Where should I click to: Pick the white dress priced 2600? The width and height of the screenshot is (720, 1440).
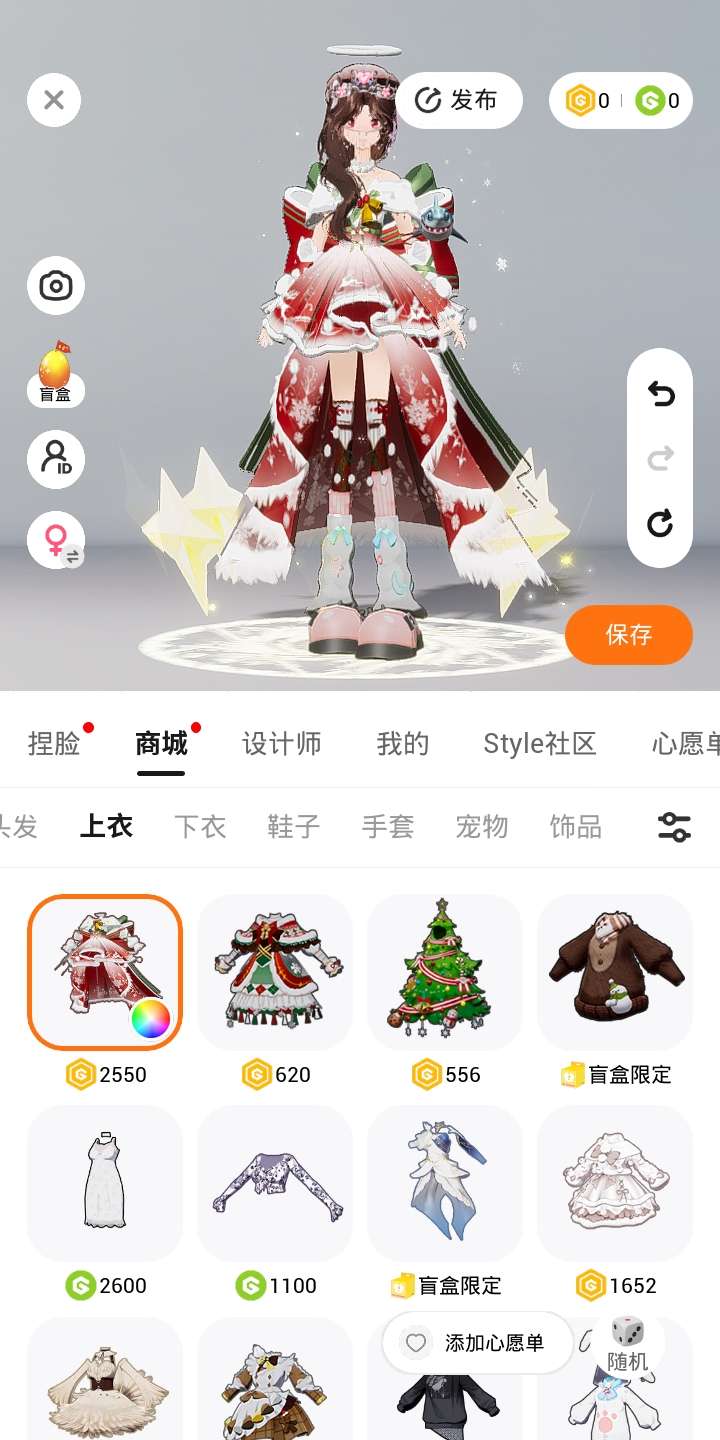click(105, 1182)
